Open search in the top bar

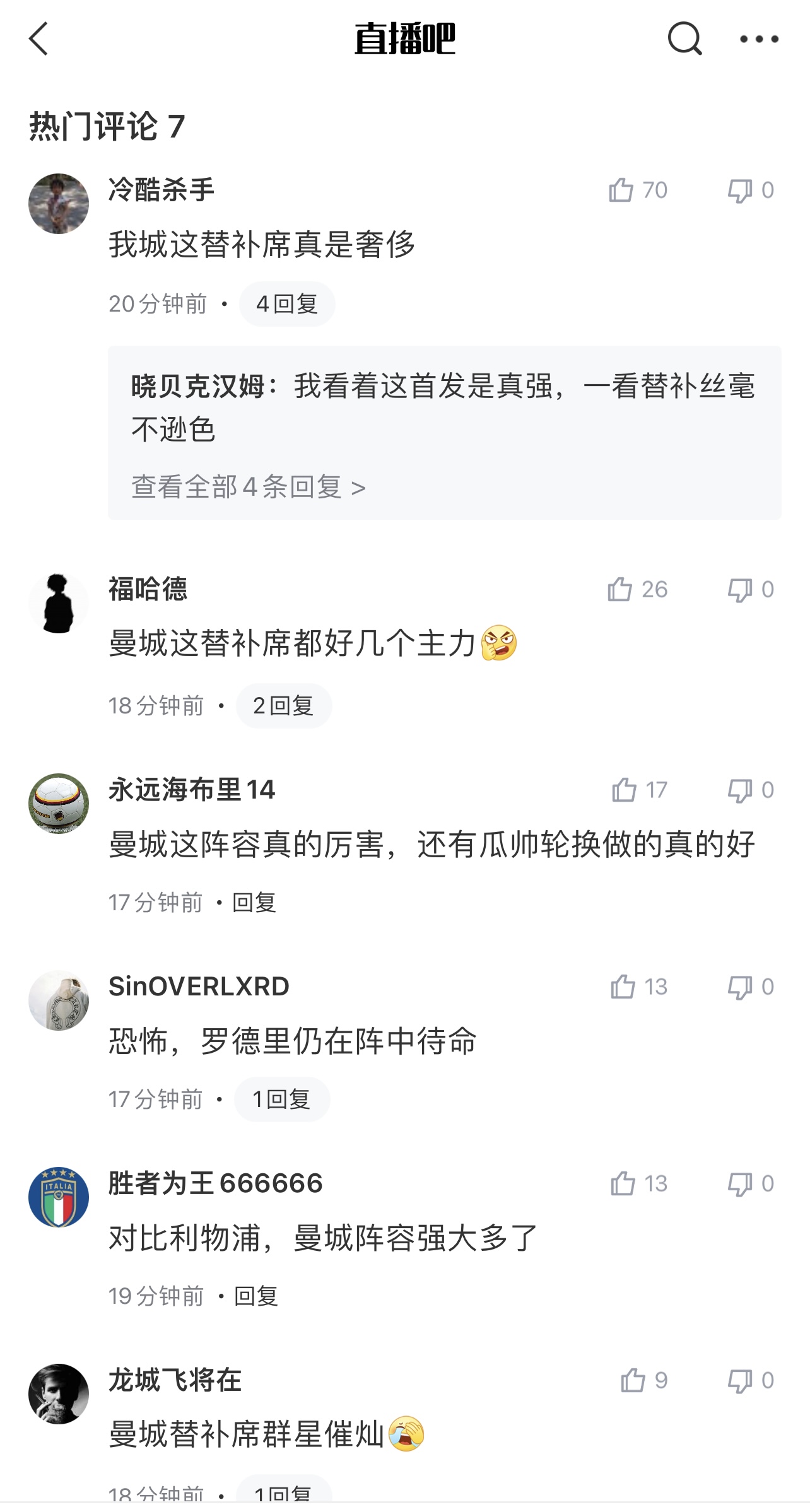click(684, 39)
